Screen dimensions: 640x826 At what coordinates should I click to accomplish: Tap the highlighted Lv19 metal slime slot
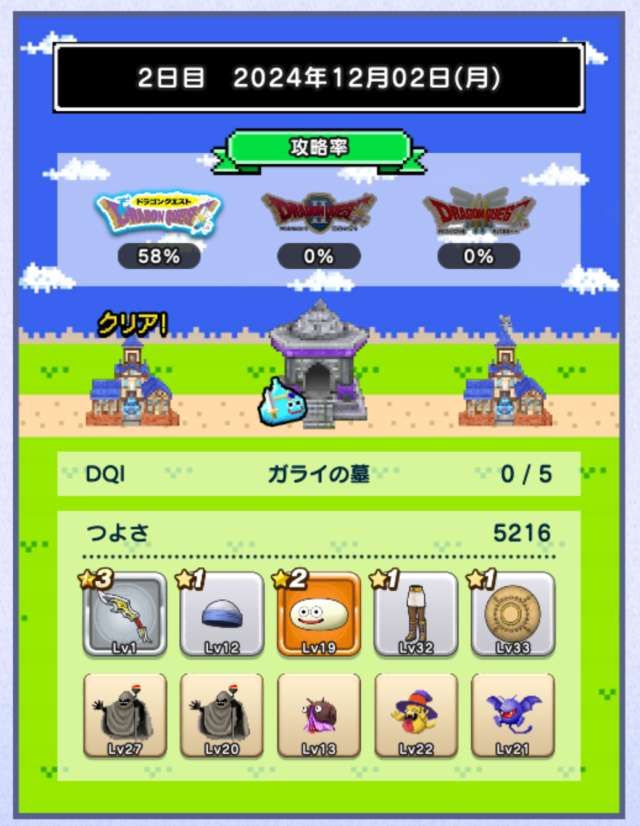click(318, 613)
